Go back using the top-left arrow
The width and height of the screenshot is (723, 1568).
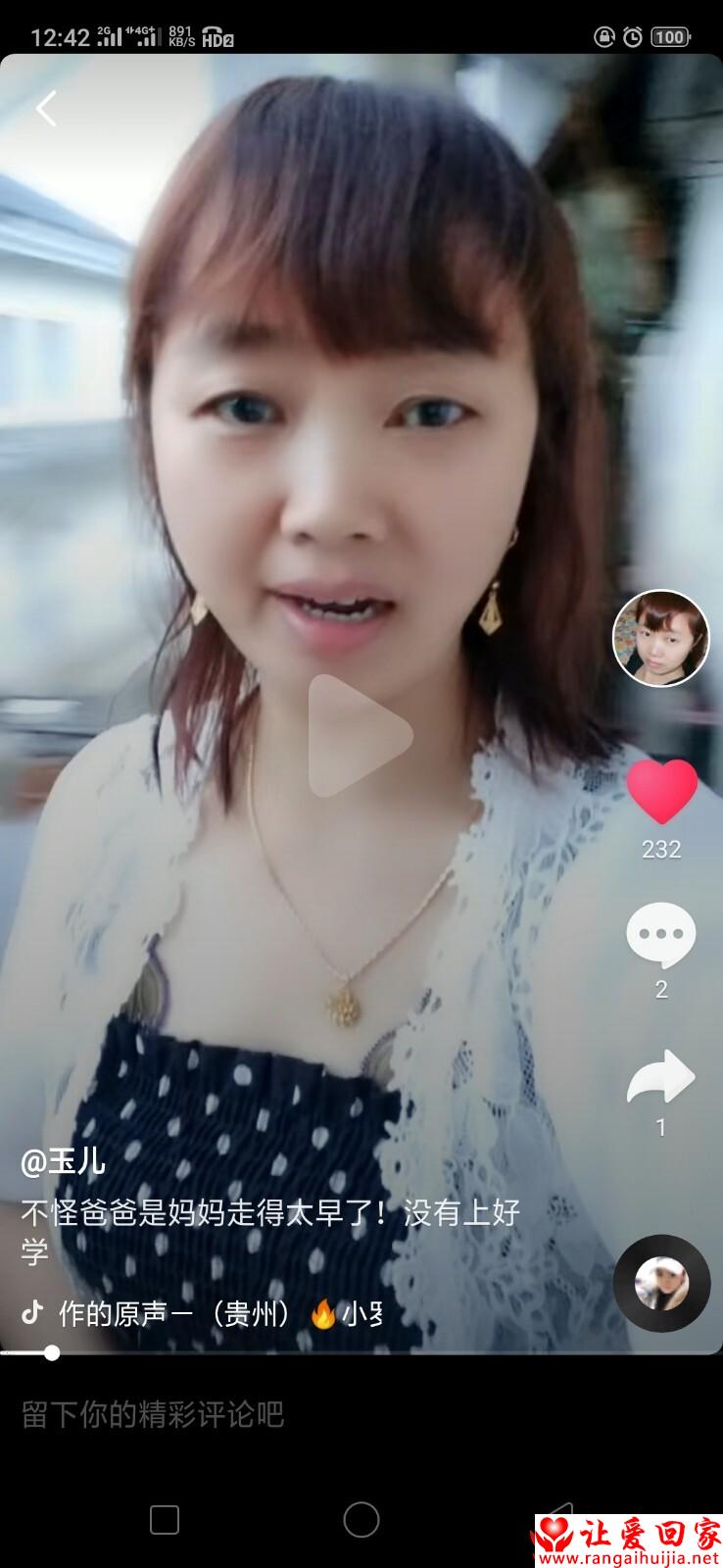46,109
